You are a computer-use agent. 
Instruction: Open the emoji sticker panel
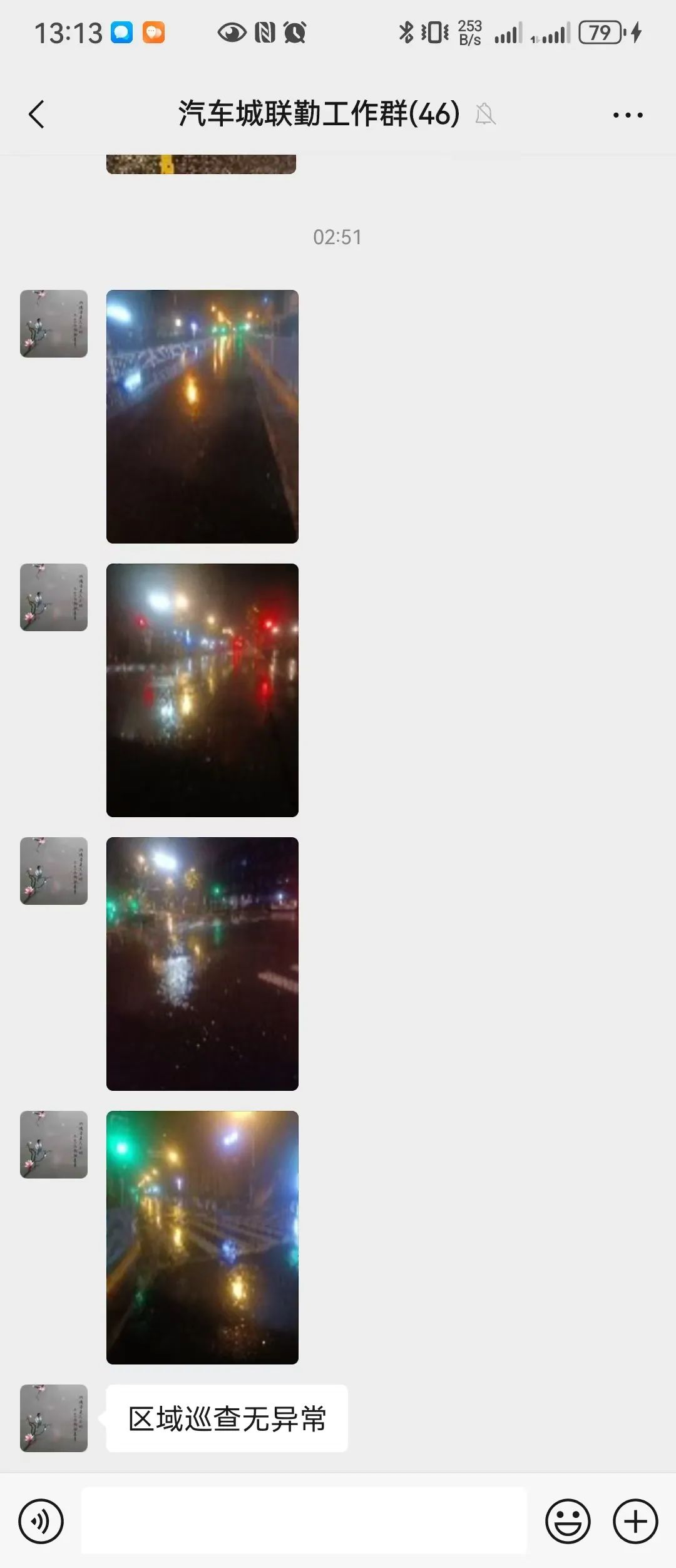pyautogui.click(x=568, y=1521)
